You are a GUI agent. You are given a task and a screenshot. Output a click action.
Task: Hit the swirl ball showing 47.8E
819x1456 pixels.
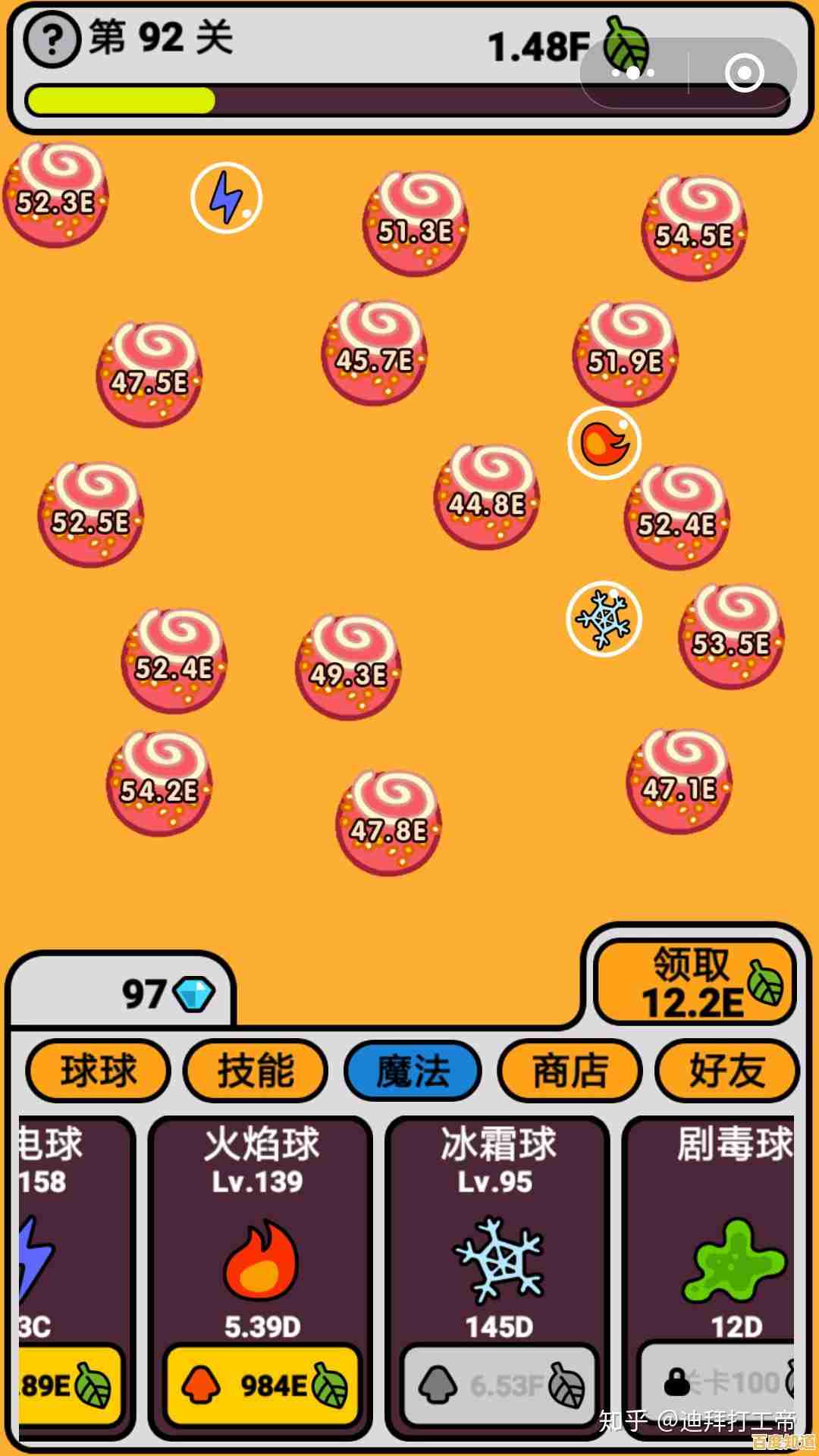point(389,824)
